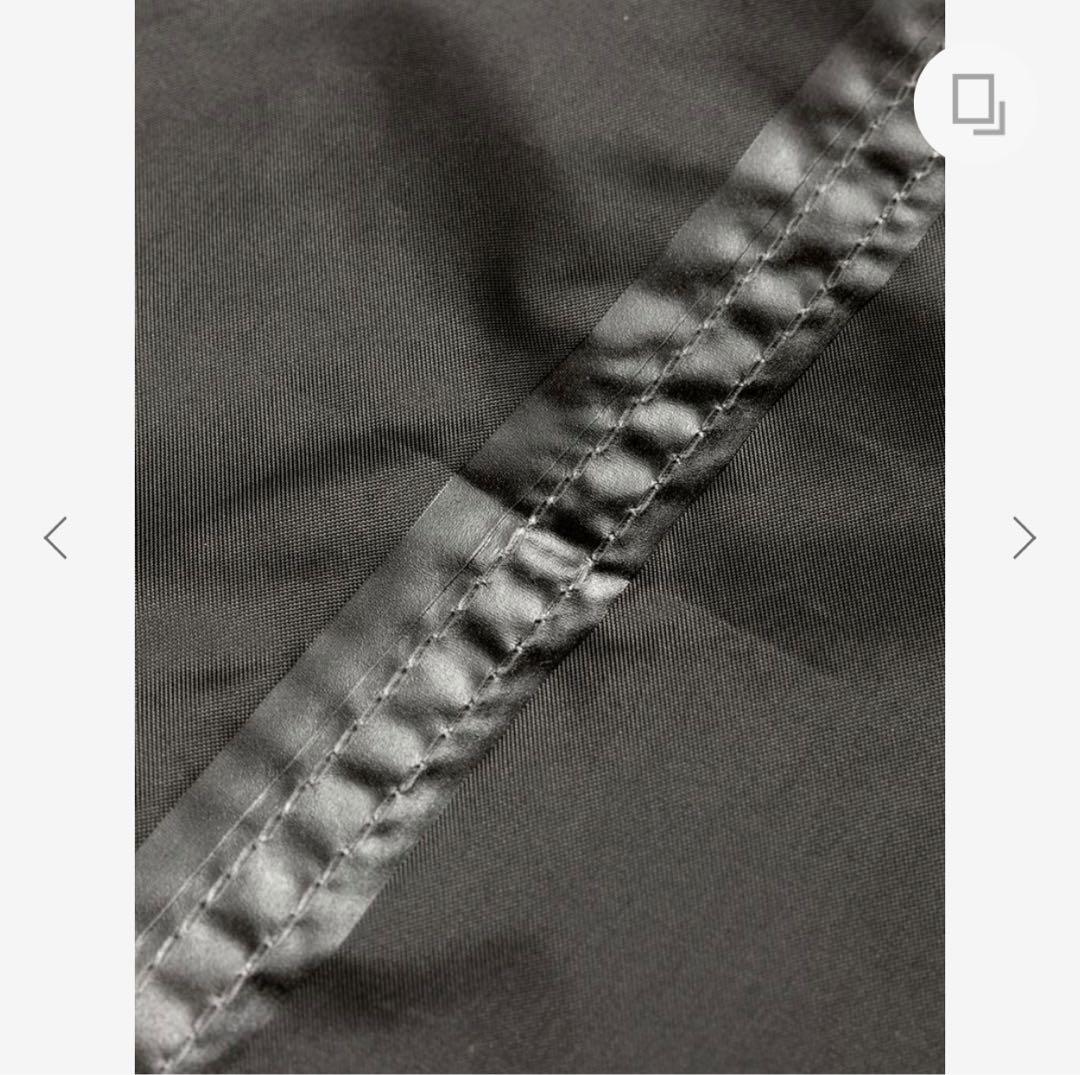Viewport: 1080px width, 1075px height.
Task: Go to the next product image
Action: coord(1023,538)
